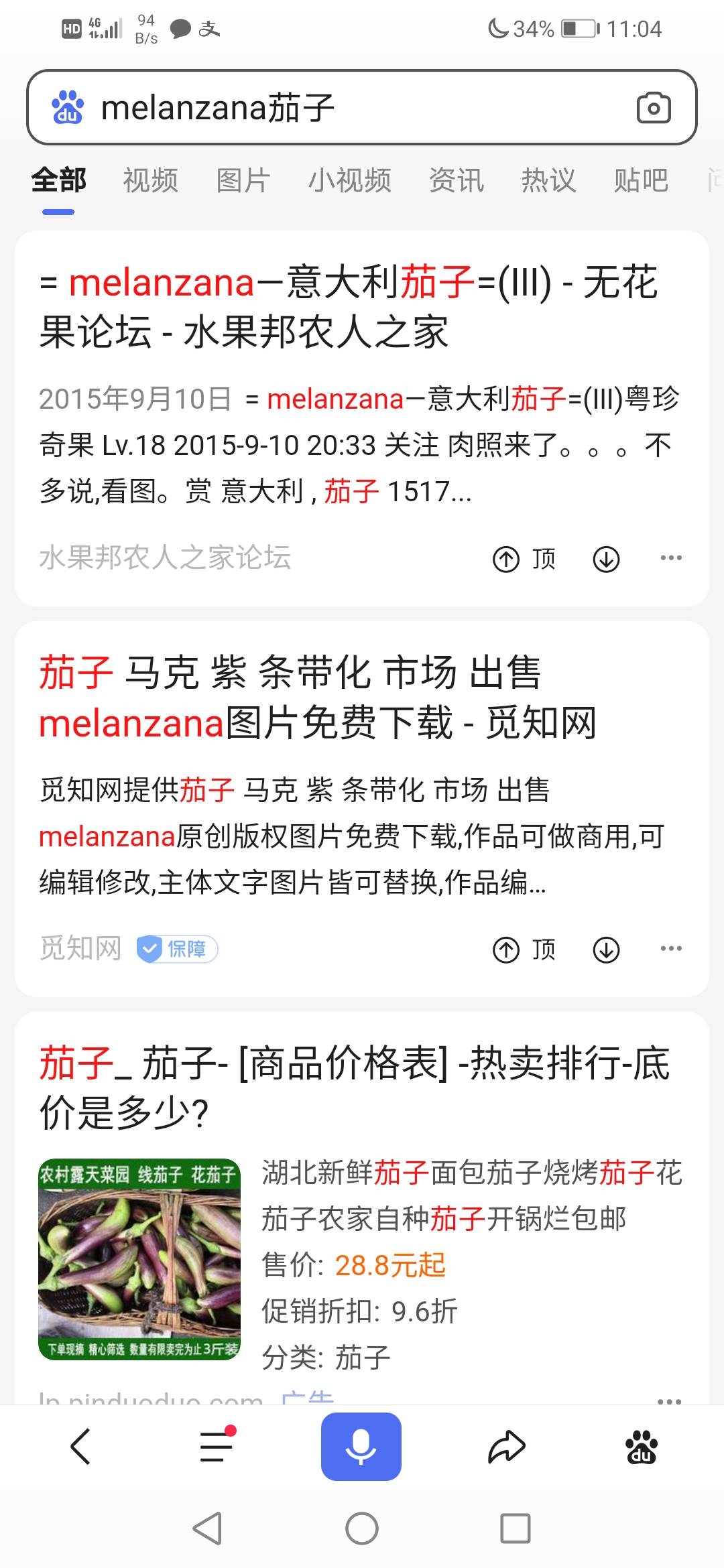
Task: Open more options for 水果邦农人之家论坛 result
Action: (671, 558)
